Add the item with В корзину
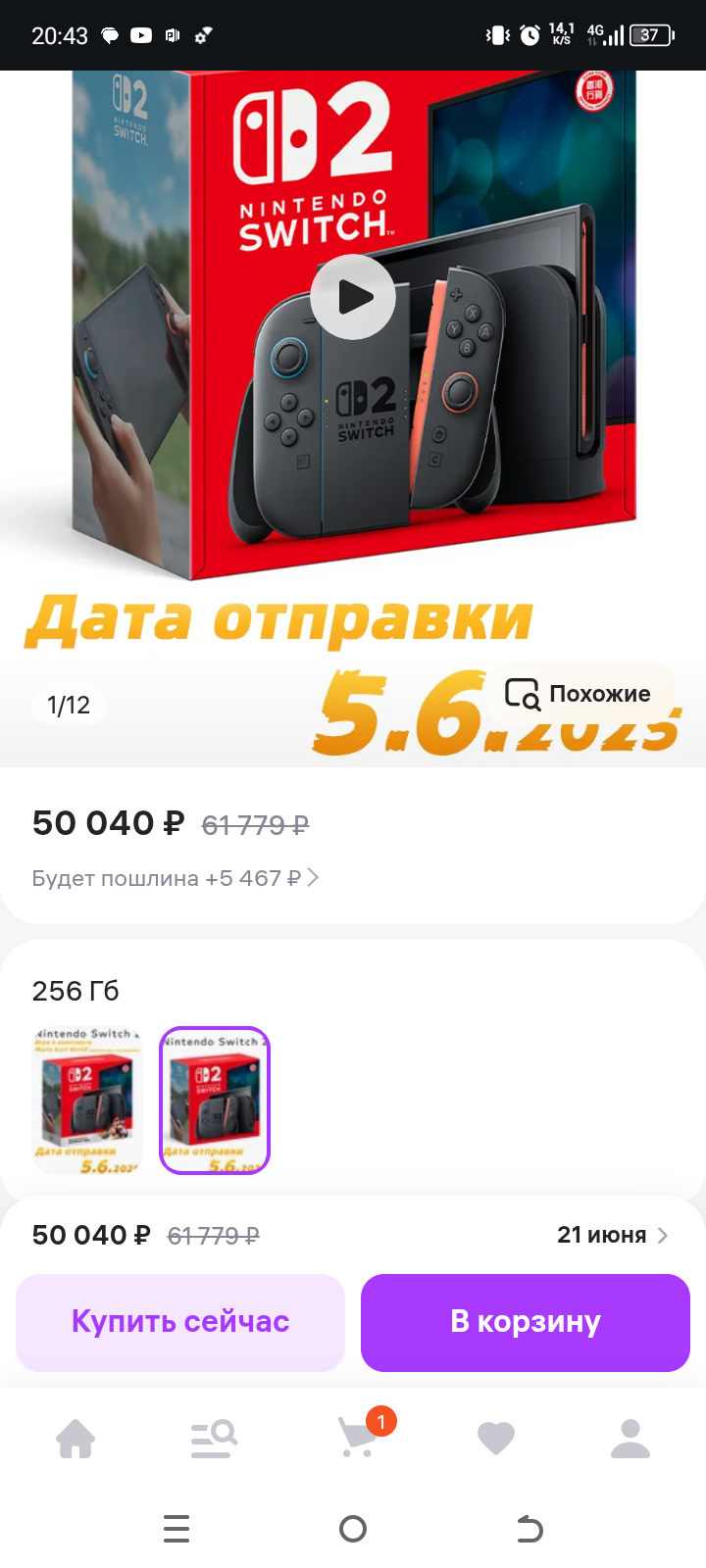The image size is (706, 1568). [x=526, y=1322]
